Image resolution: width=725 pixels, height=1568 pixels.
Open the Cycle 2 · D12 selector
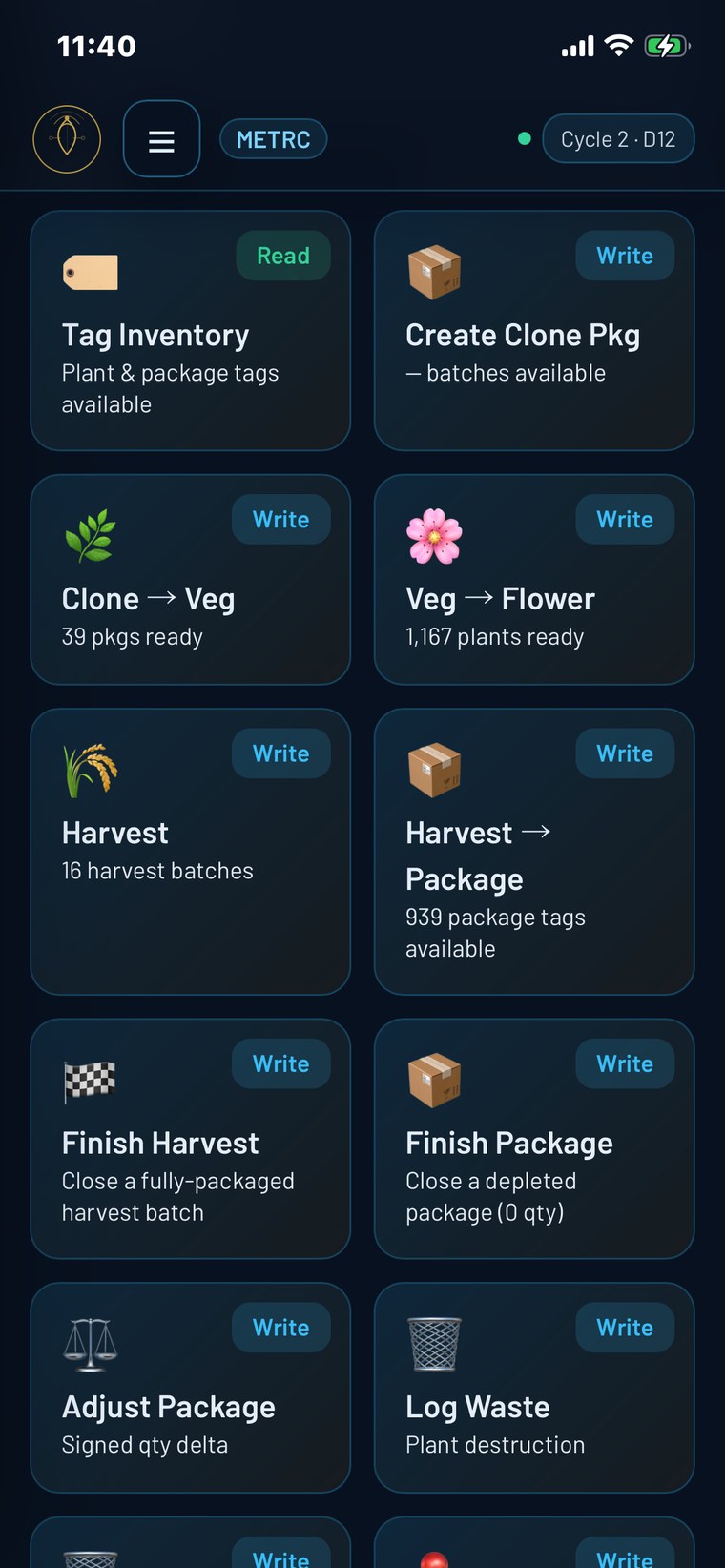[x=618, y=139]
